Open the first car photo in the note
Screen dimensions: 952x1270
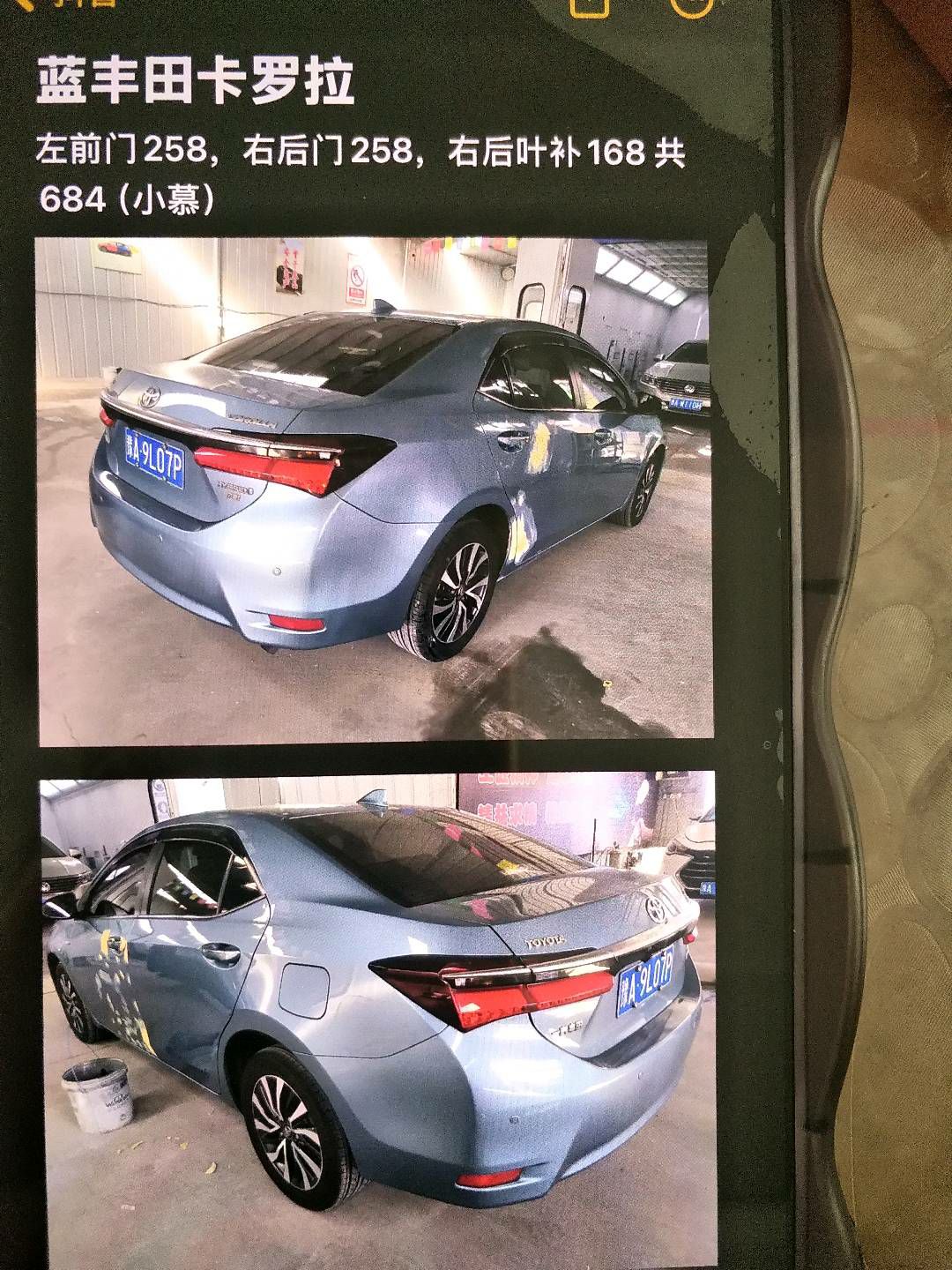point(374,487)
